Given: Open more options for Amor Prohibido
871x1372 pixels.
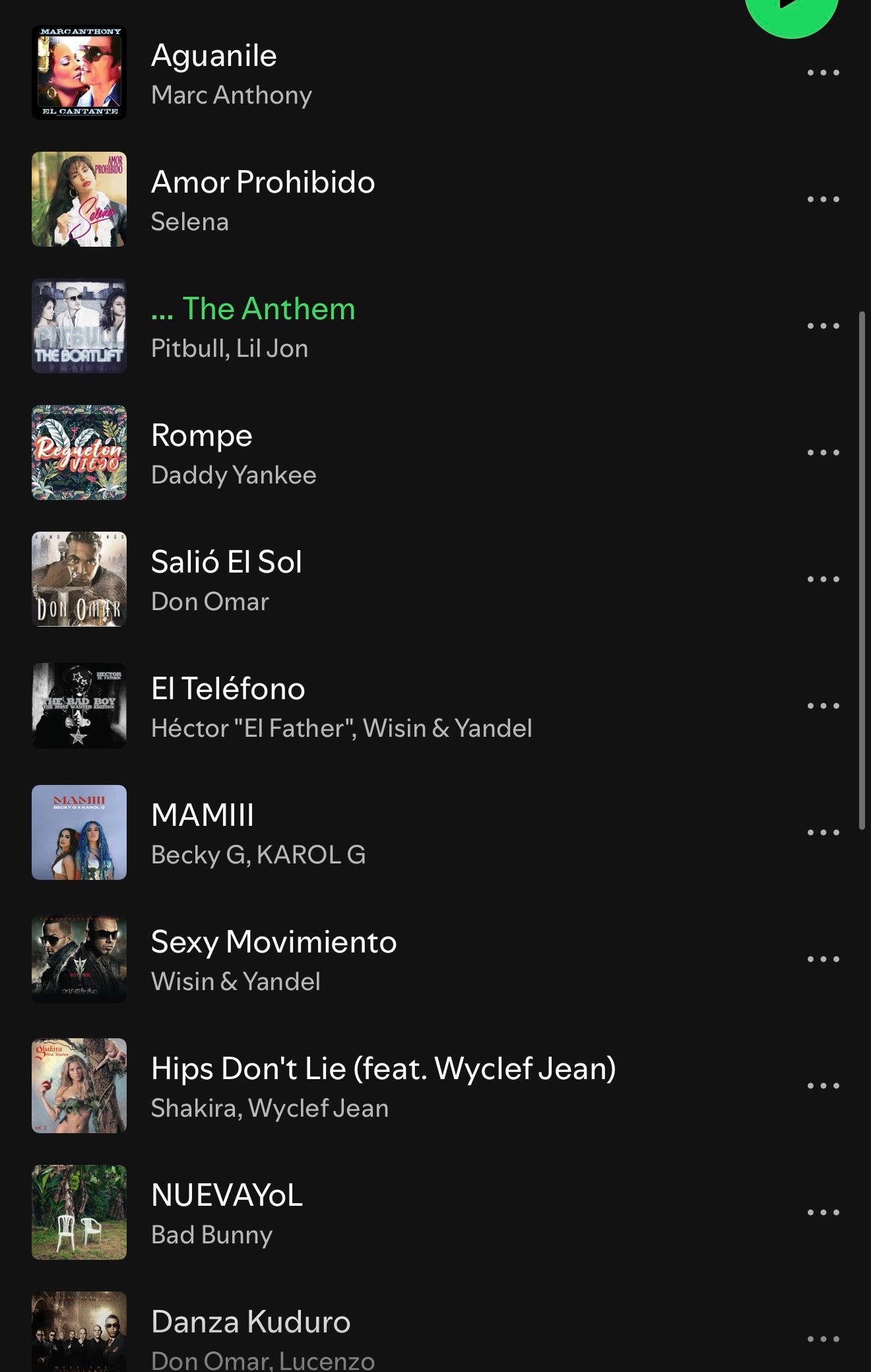Looking at the screenshot, I should pos(823,199).
